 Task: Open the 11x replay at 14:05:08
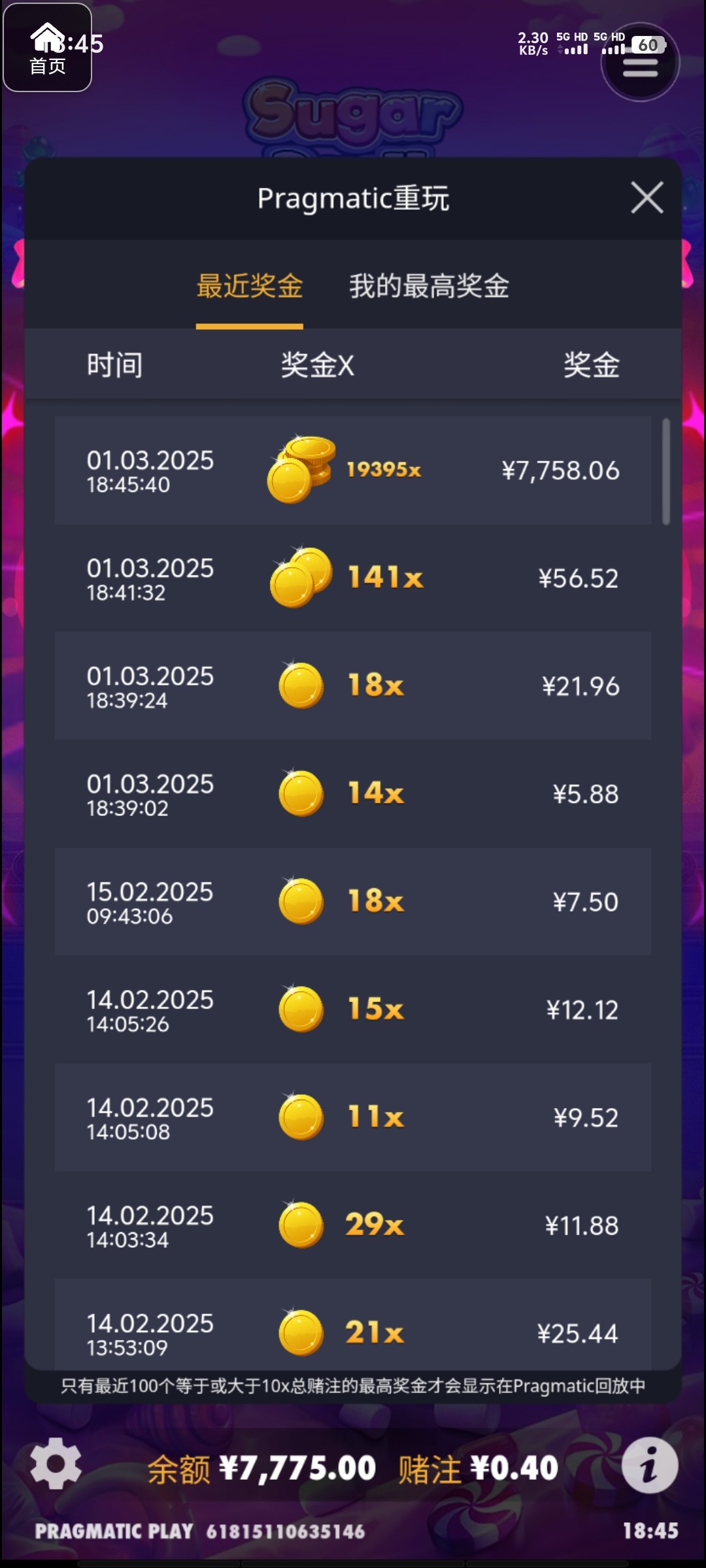(x=353, y=1117)
